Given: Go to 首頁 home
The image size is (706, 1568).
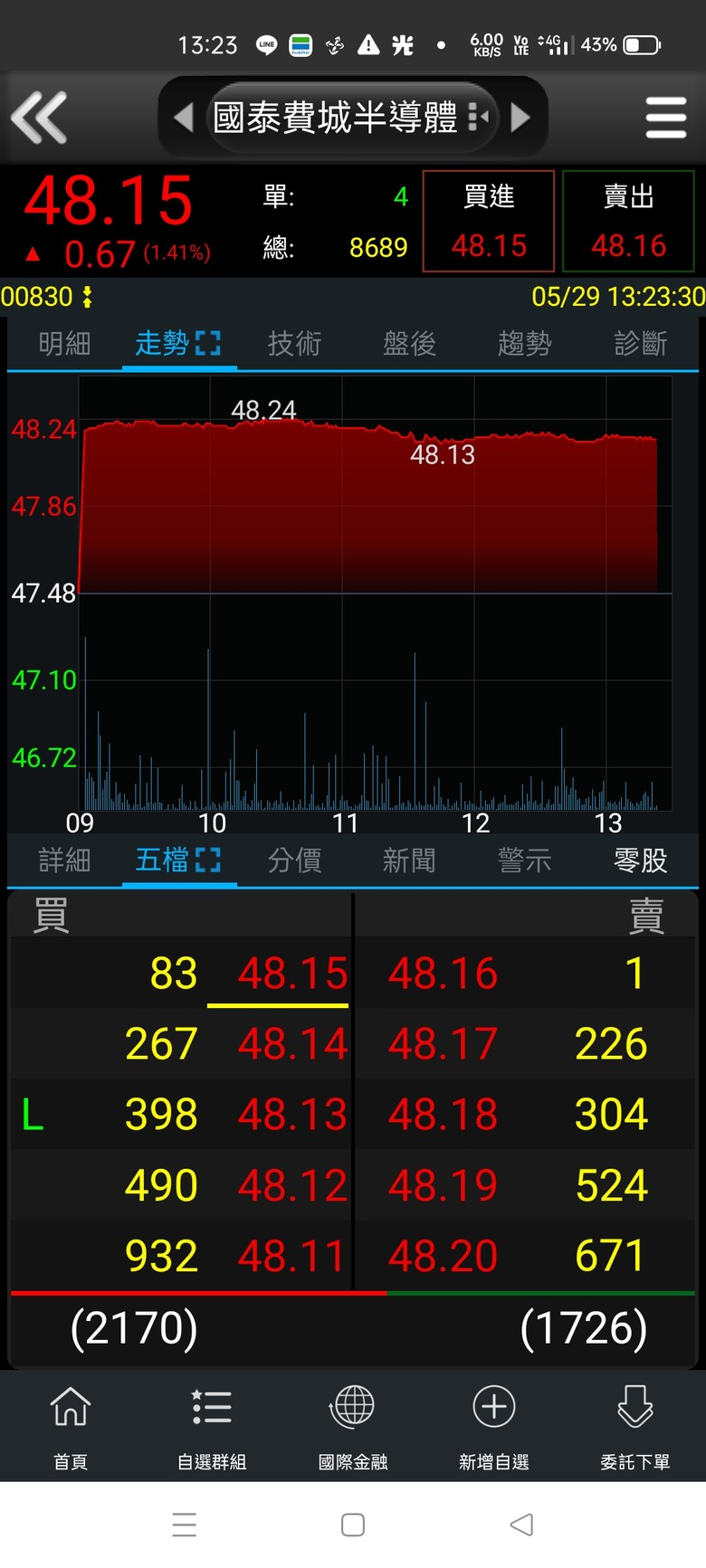Looking at the screenshot, I should click(71, 1424).
